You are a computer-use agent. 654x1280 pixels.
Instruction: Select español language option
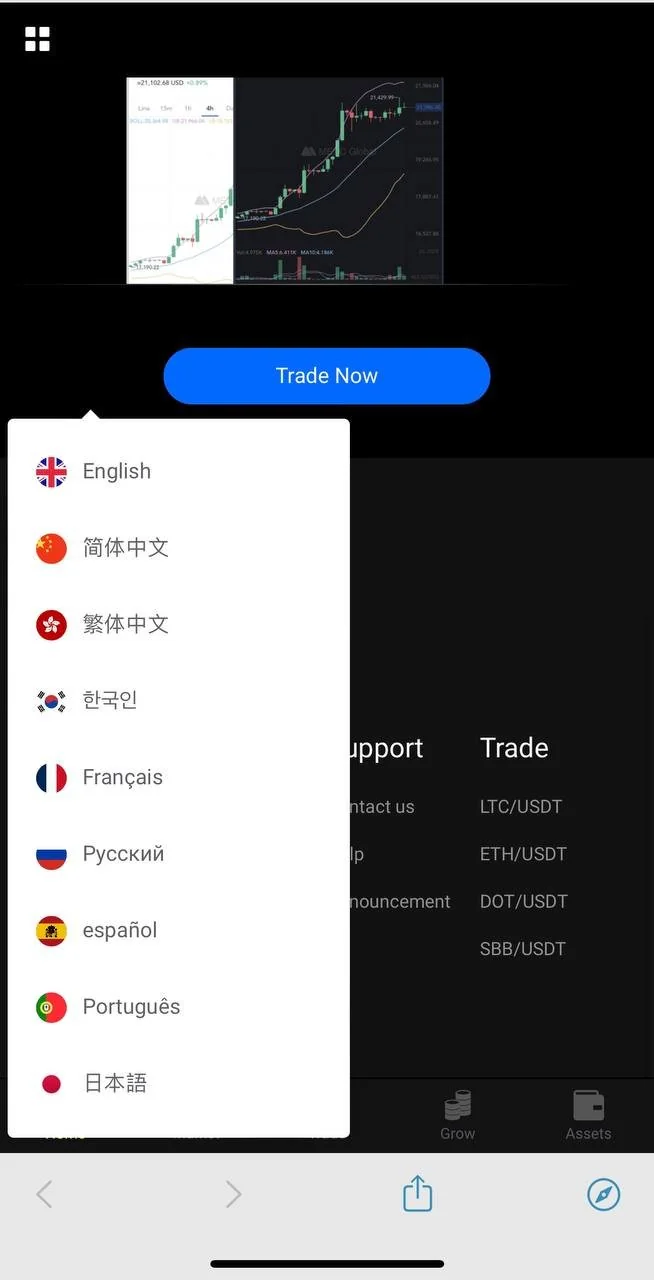[119, 930]
